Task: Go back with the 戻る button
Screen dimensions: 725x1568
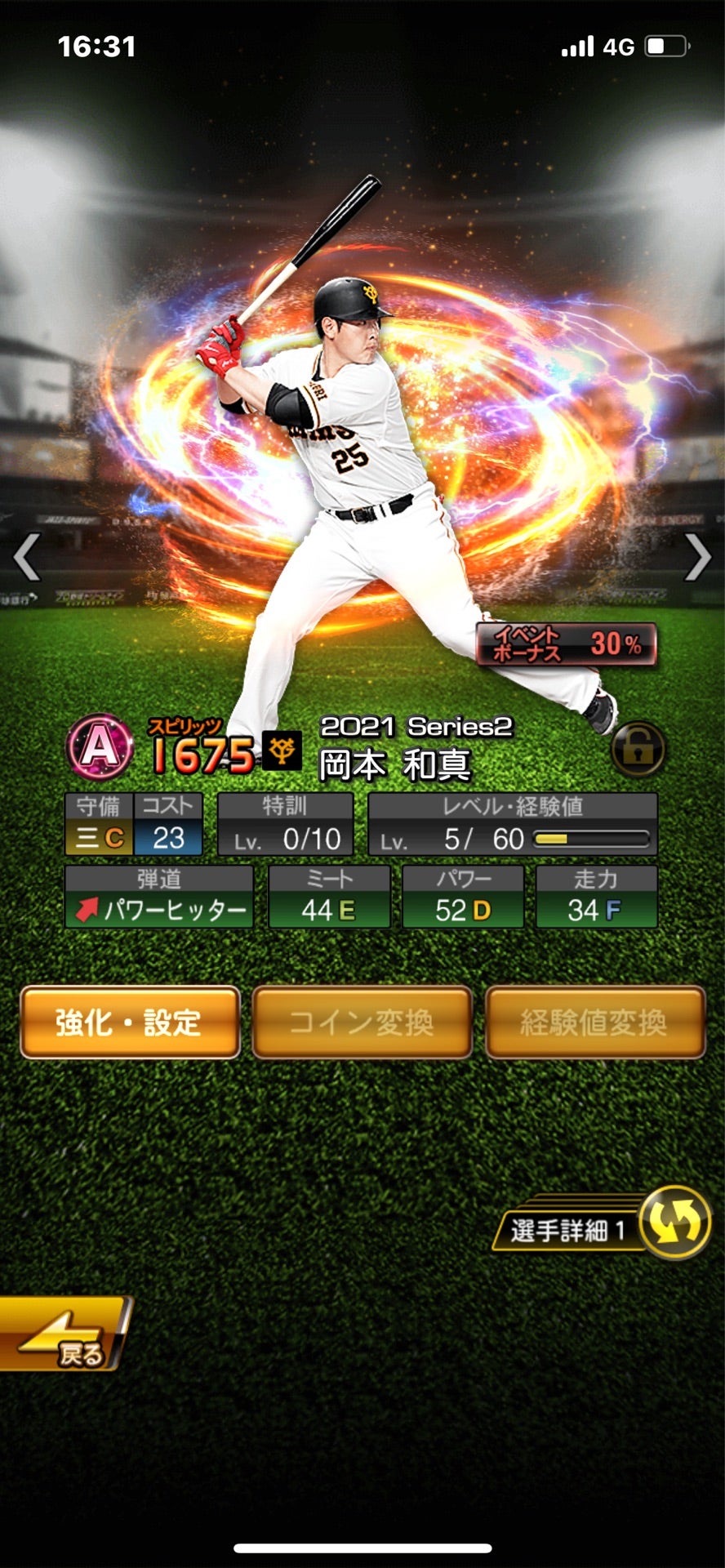Action: [64, 1333]
